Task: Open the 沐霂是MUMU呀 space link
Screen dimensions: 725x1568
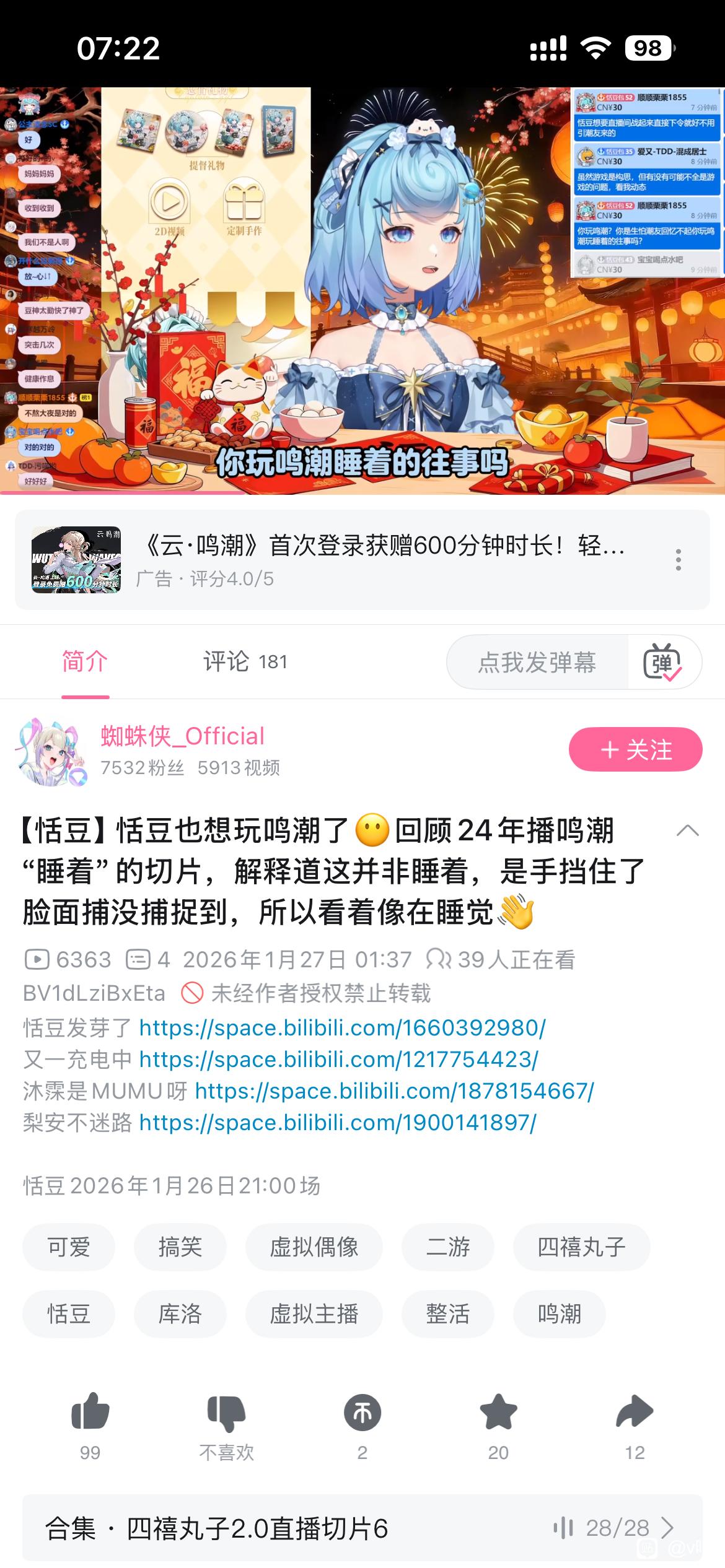Action: point(394,1091)
